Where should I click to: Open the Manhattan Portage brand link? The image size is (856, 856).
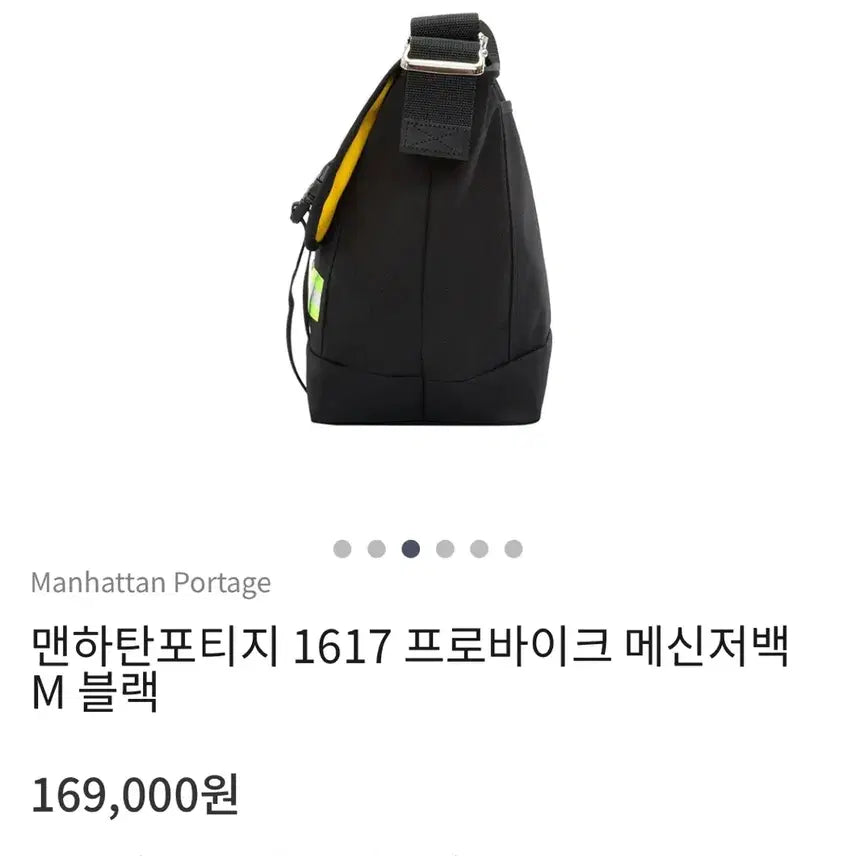click(x=150, y=582)
